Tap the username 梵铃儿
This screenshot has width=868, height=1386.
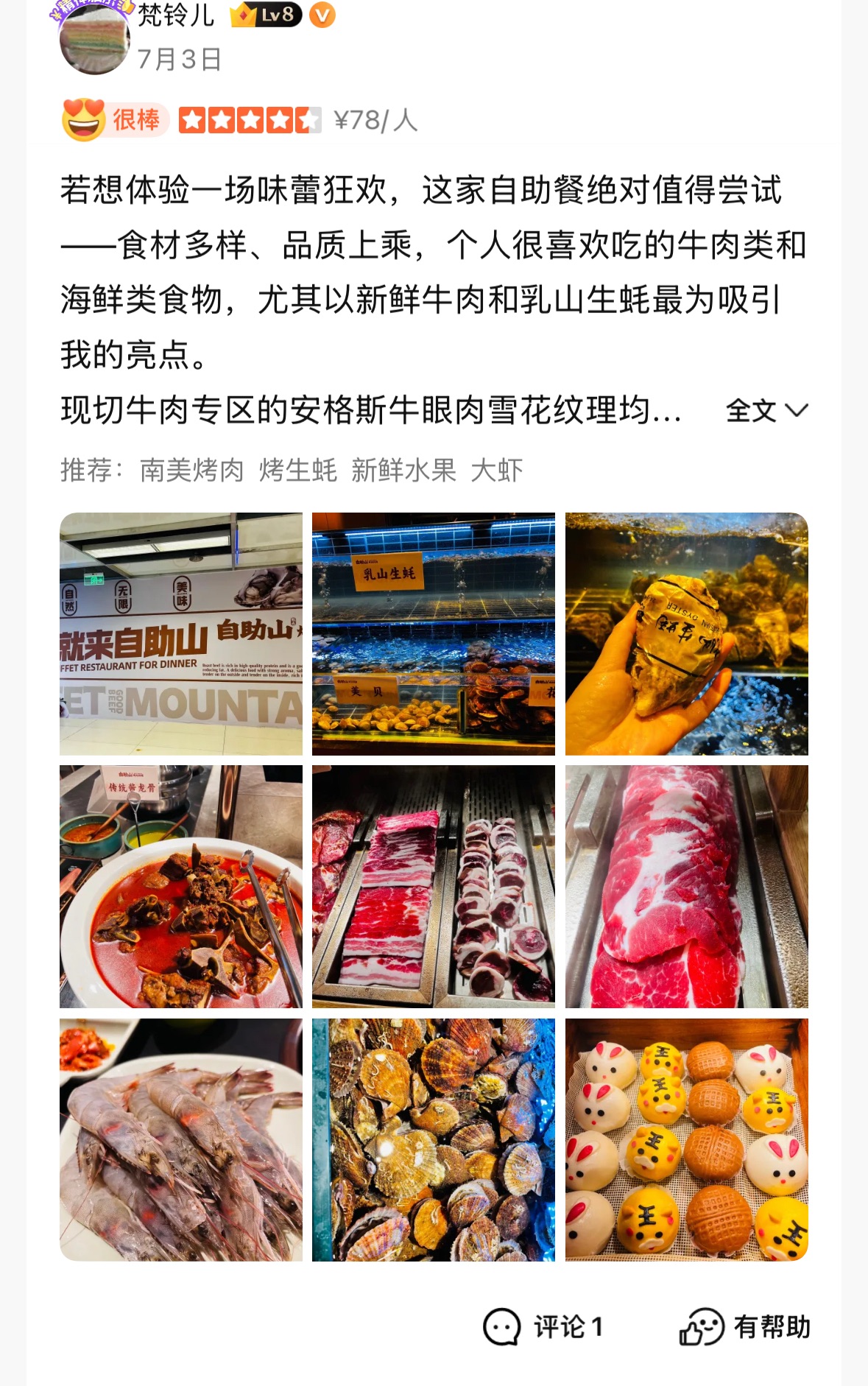(177, 15)
